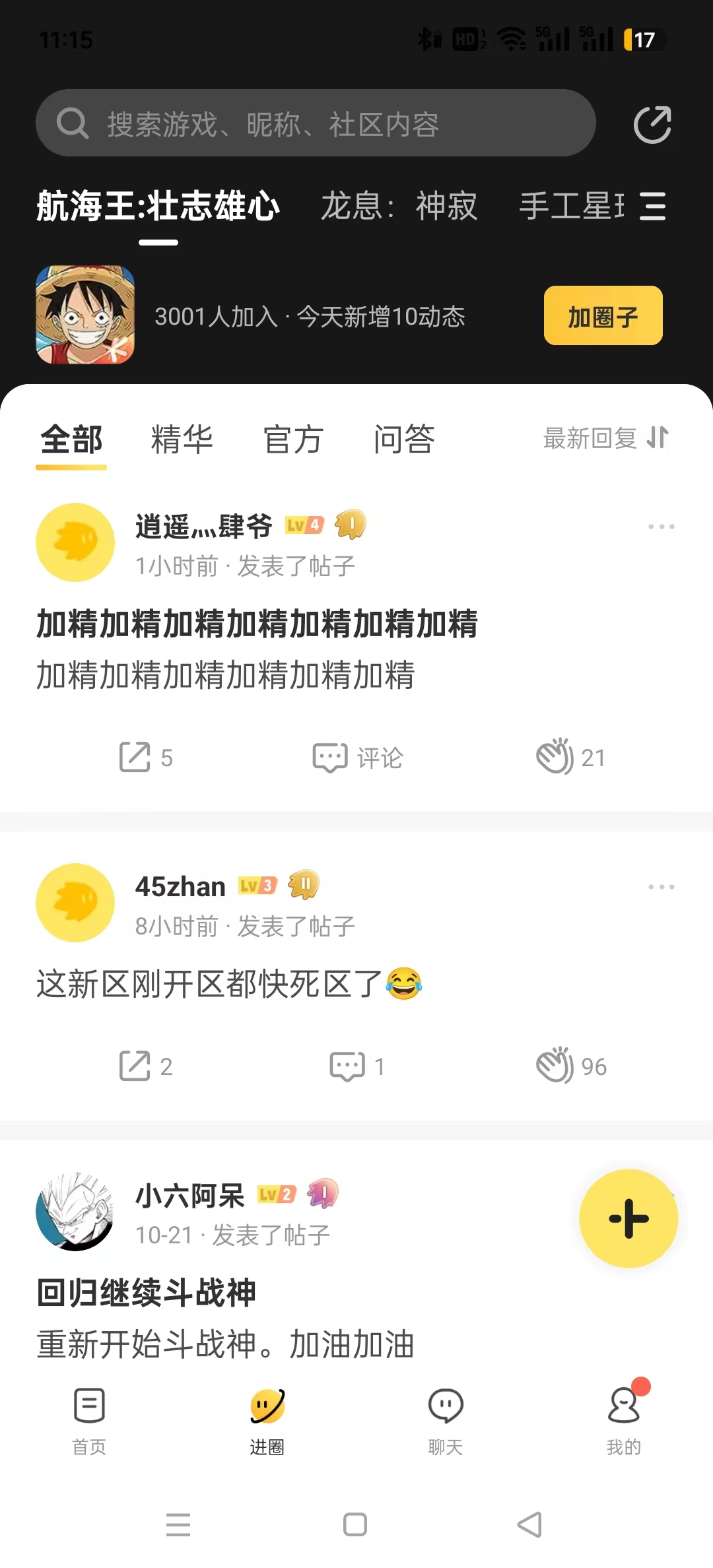
Task: Join the circle with 加圈子 button
Action: 603,316
